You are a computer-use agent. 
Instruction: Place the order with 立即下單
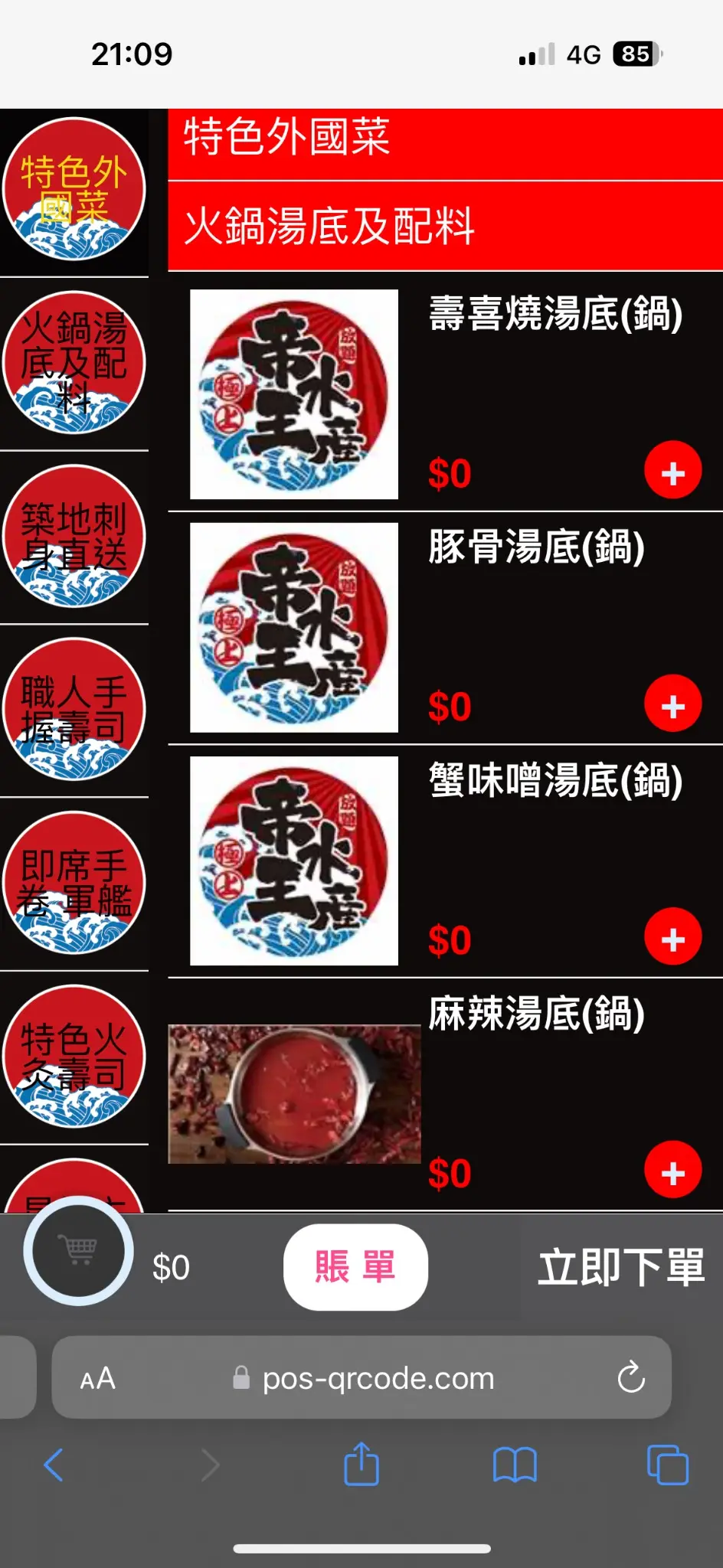click(x=621, y=1267)
